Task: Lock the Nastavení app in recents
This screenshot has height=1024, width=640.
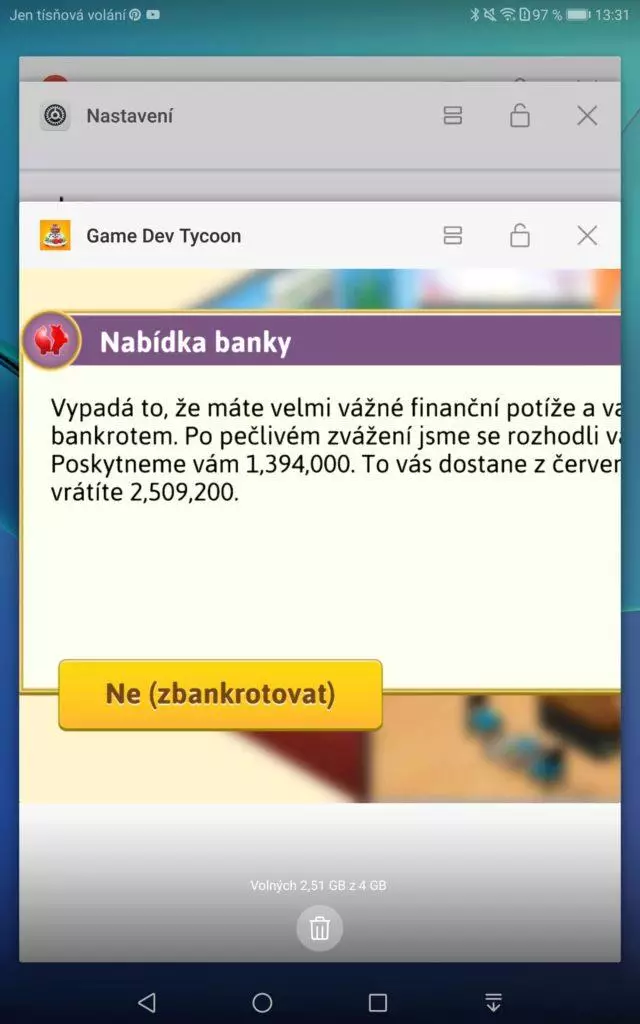Action: click(x=520, y=116)
